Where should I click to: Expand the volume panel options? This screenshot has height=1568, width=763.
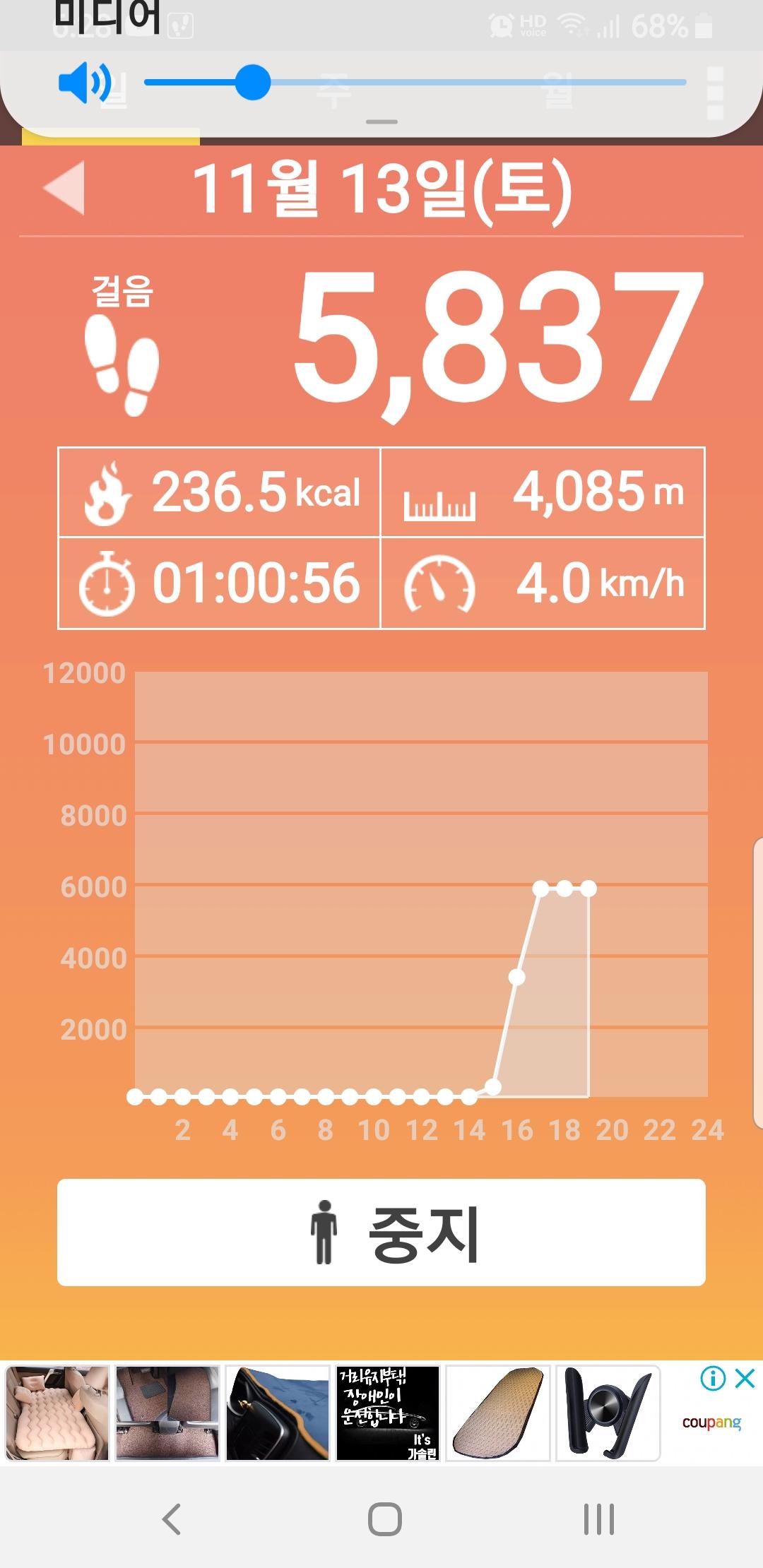coord(715,93)
